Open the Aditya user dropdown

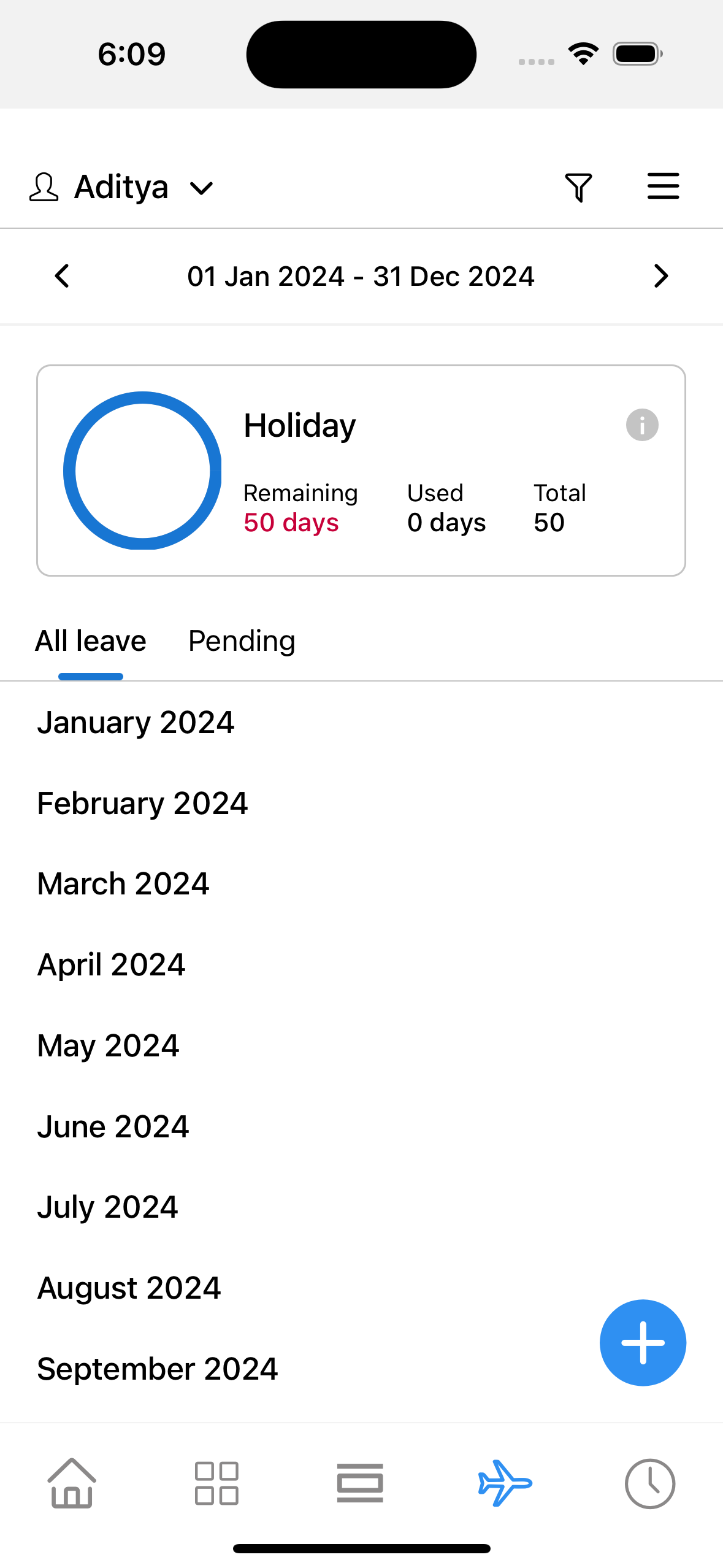(121, 187)
